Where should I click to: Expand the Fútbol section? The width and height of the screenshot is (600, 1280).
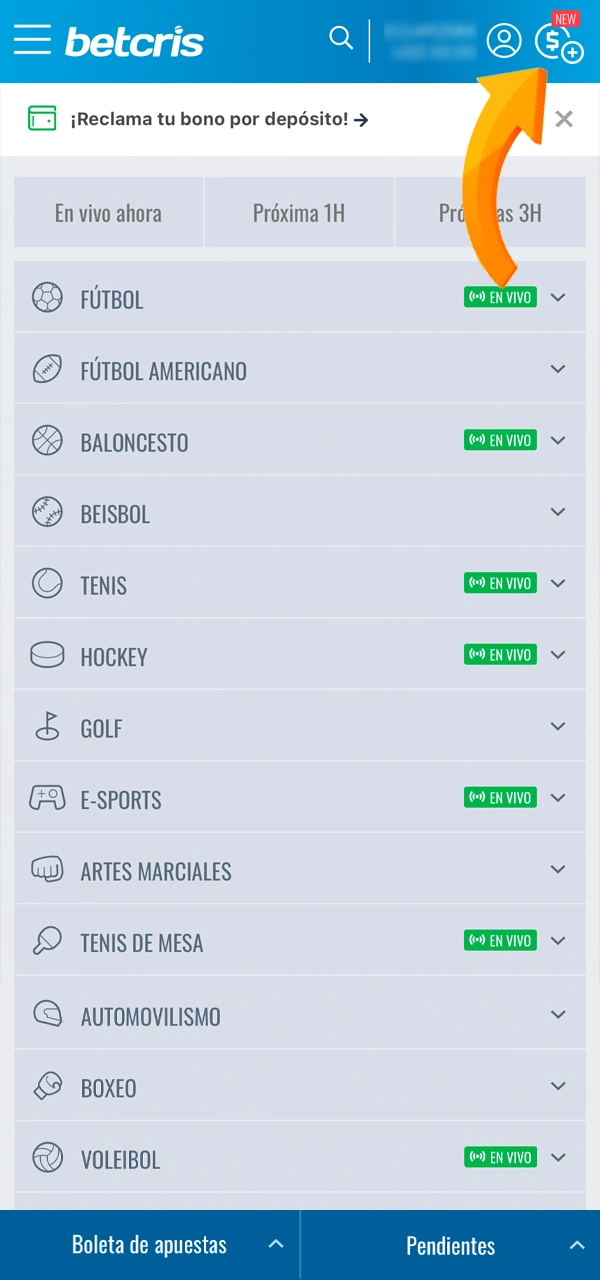tap(300, 298)
